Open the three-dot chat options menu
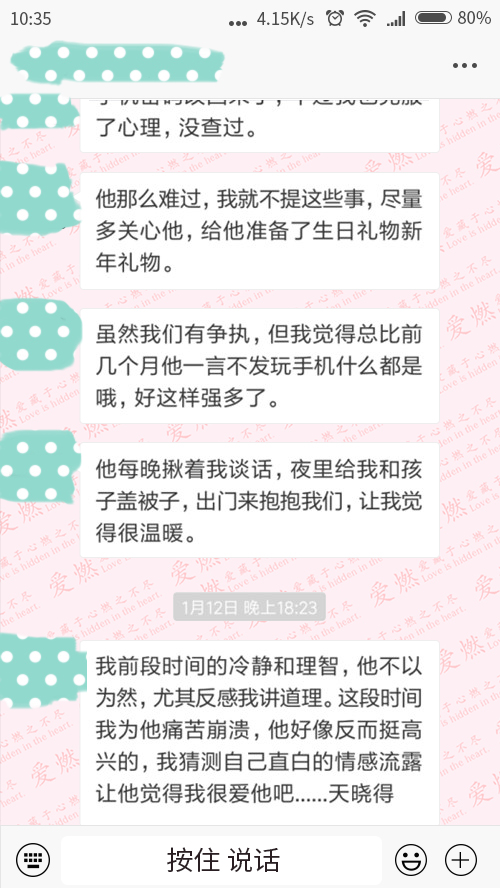500x888 pixels. [x=464, y=66]
